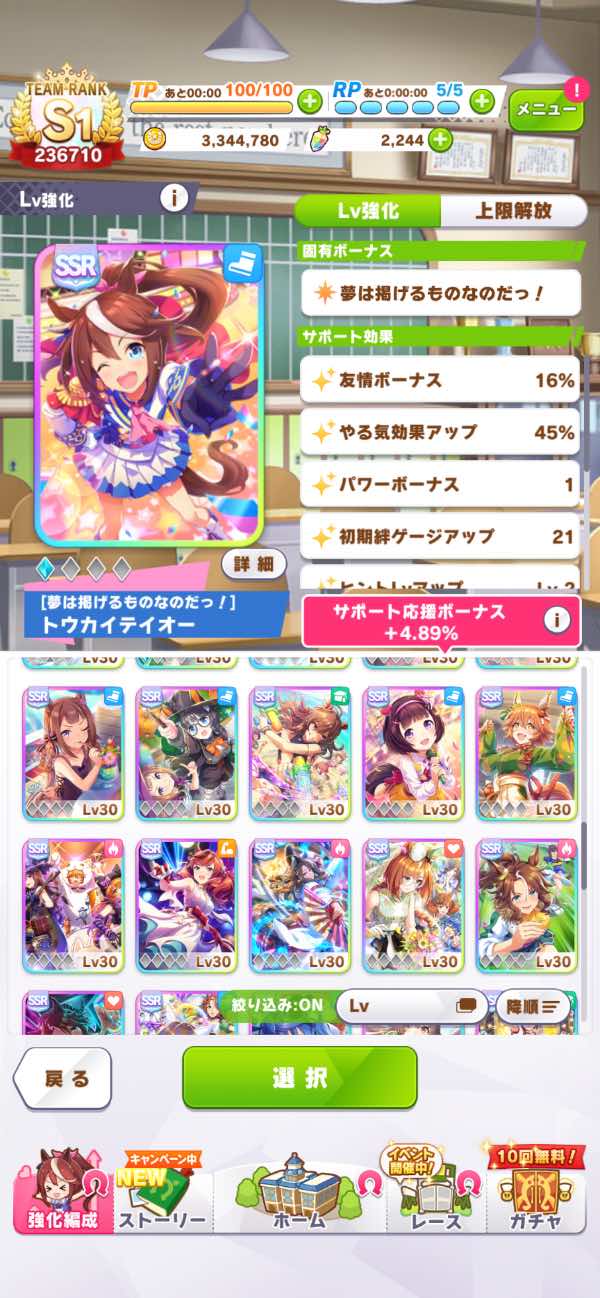Open the メニュー menu button

[x=546, y=109]
